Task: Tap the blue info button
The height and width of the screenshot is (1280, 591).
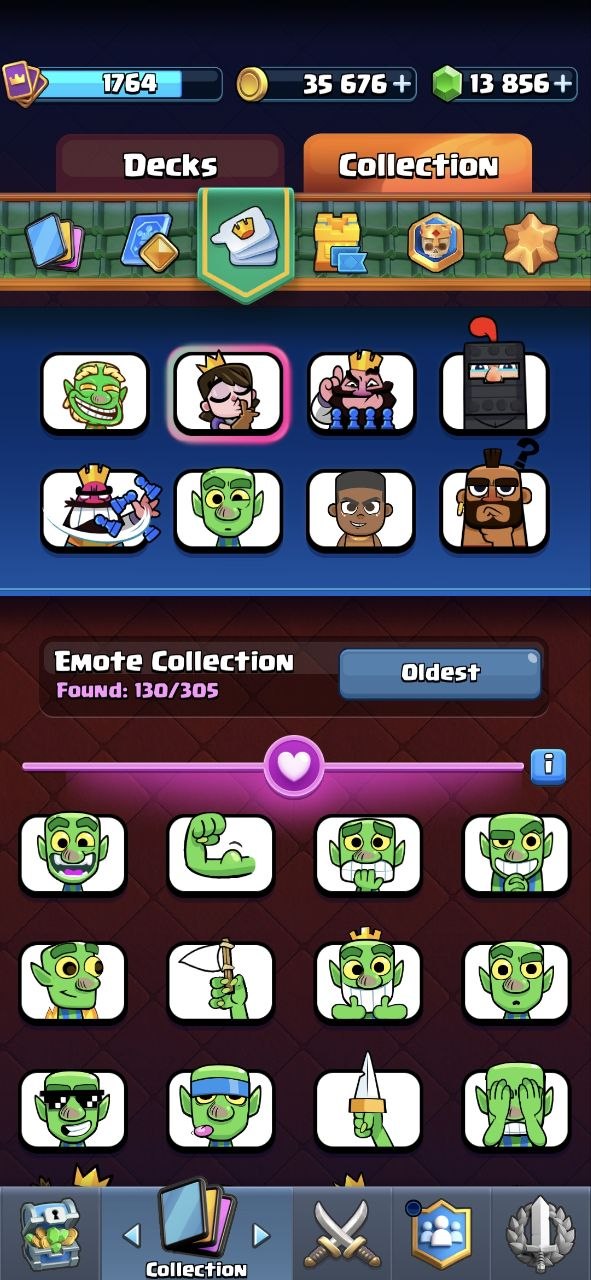Action: tap(548, 766)
